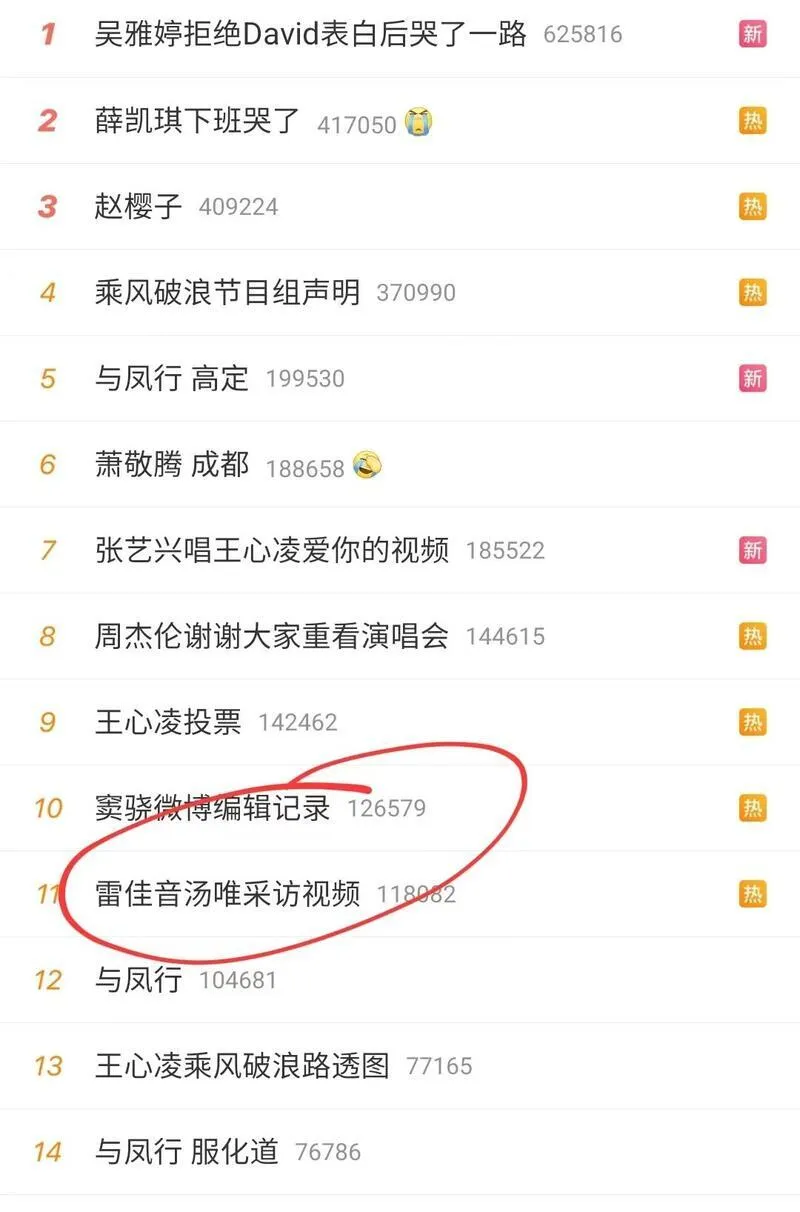
Task: Open 乘风破浪节目组声明 topic
Action: [x=227, y=293]
